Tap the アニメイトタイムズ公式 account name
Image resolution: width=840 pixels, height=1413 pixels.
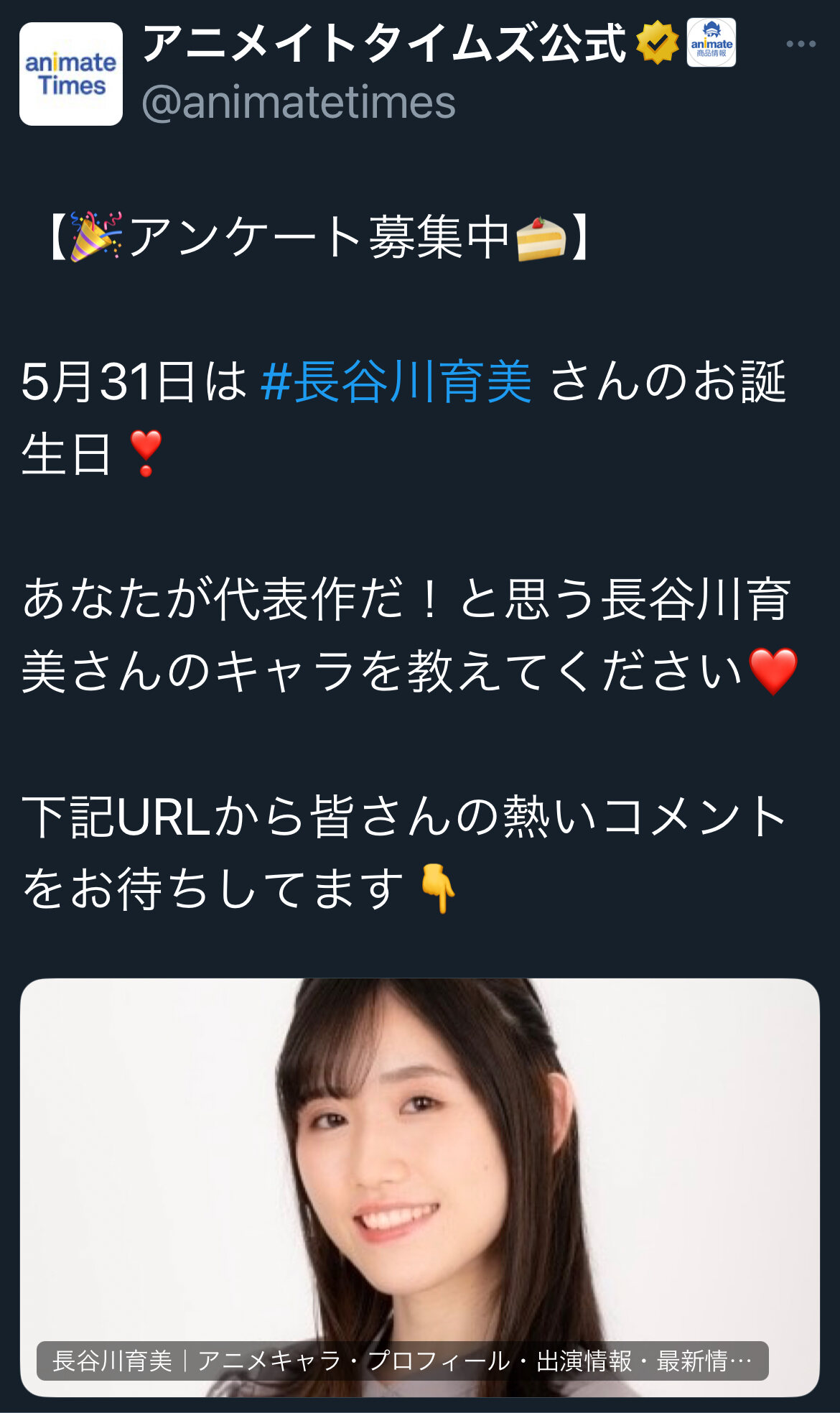[384, 43]
